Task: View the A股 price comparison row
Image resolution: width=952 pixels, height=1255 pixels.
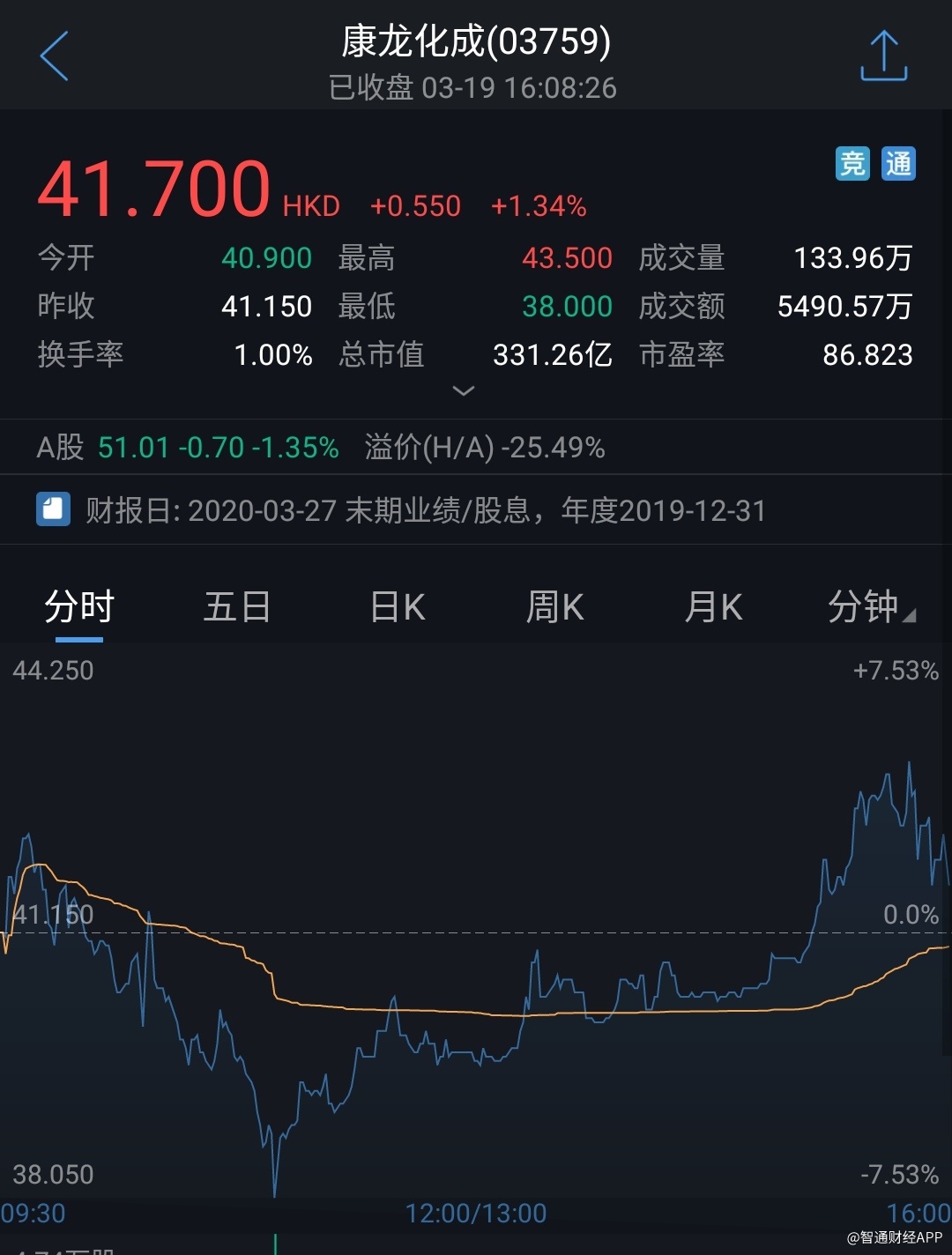Action: point(321,448)
